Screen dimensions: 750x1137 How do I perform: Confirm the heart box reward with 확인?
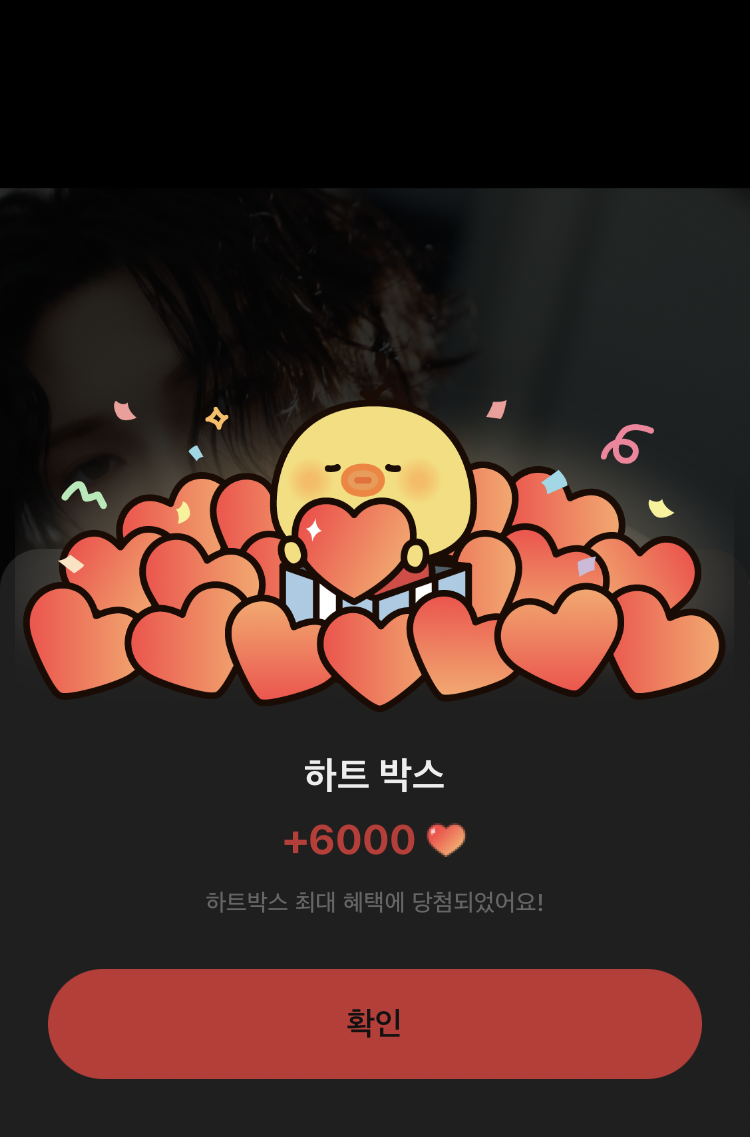375,1023
